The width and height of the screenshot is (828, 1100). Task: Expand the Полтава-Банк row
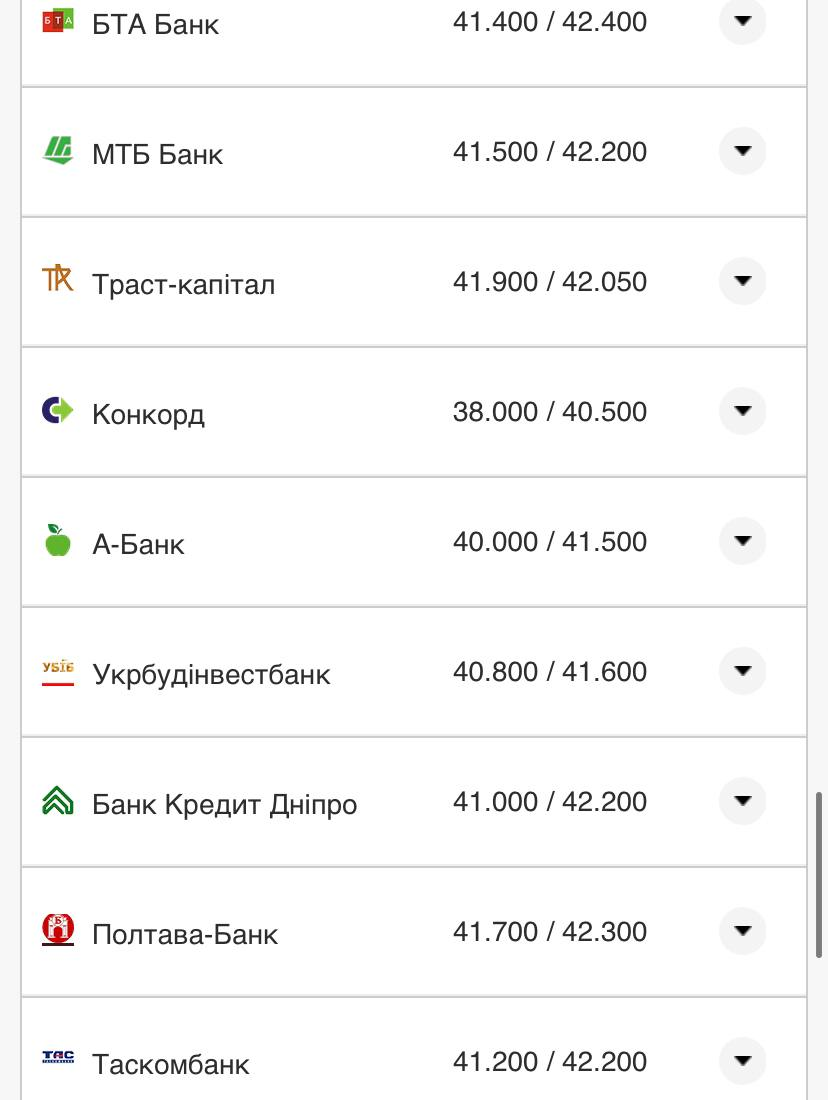[x=742, y=931]
